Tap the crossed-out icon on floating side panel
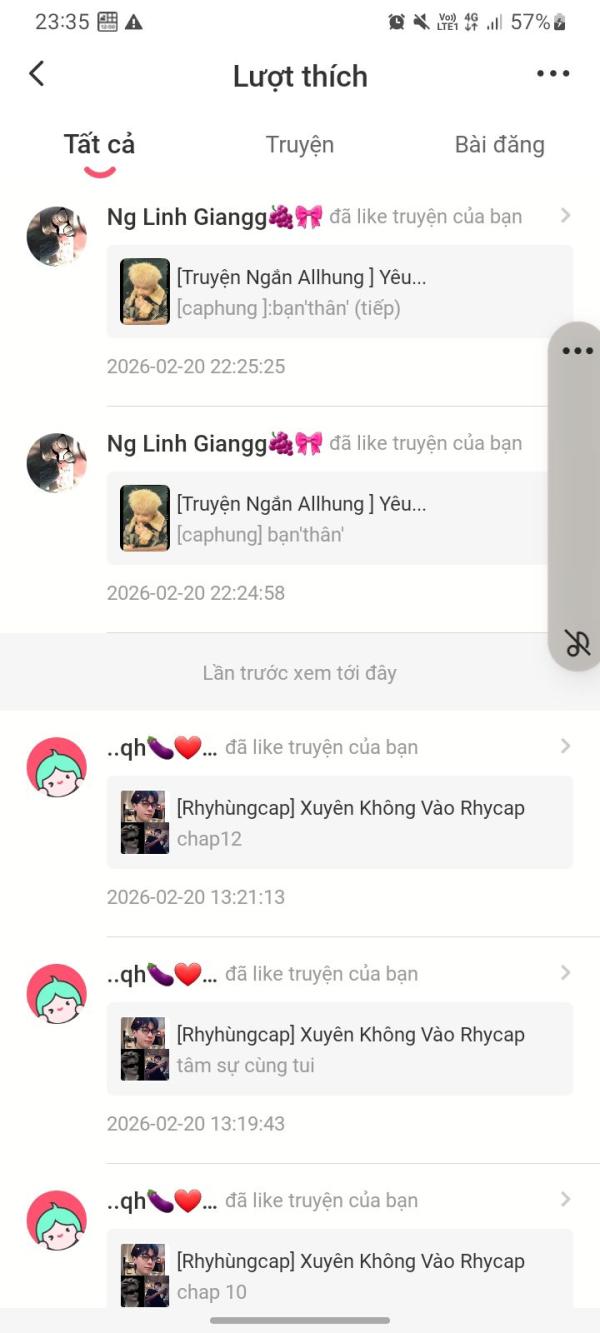The height and width of the screenshot is (1333, 600). click(x=578, y=643)
